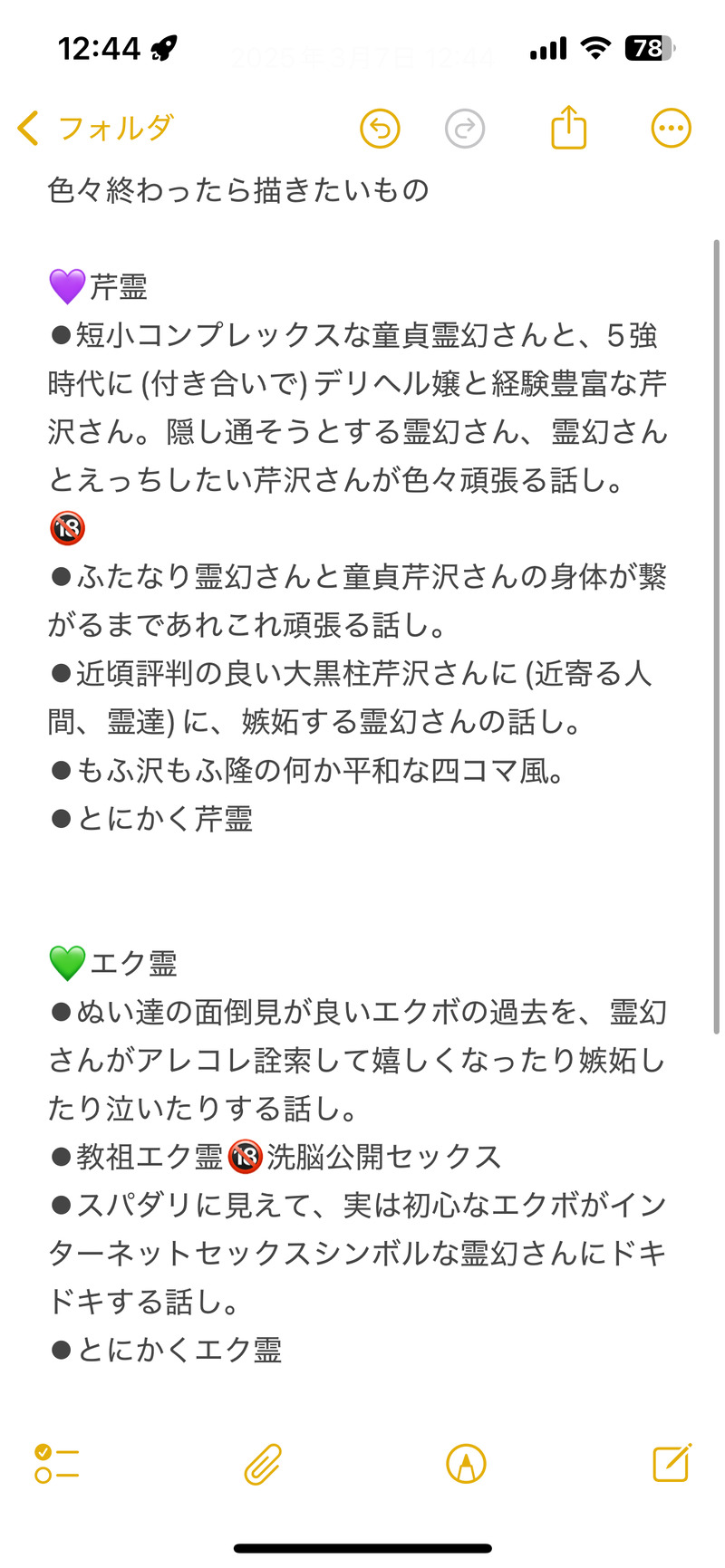Open the markup pen tool
Viewport: 725px width, 1568px height.
(466, 1463)
